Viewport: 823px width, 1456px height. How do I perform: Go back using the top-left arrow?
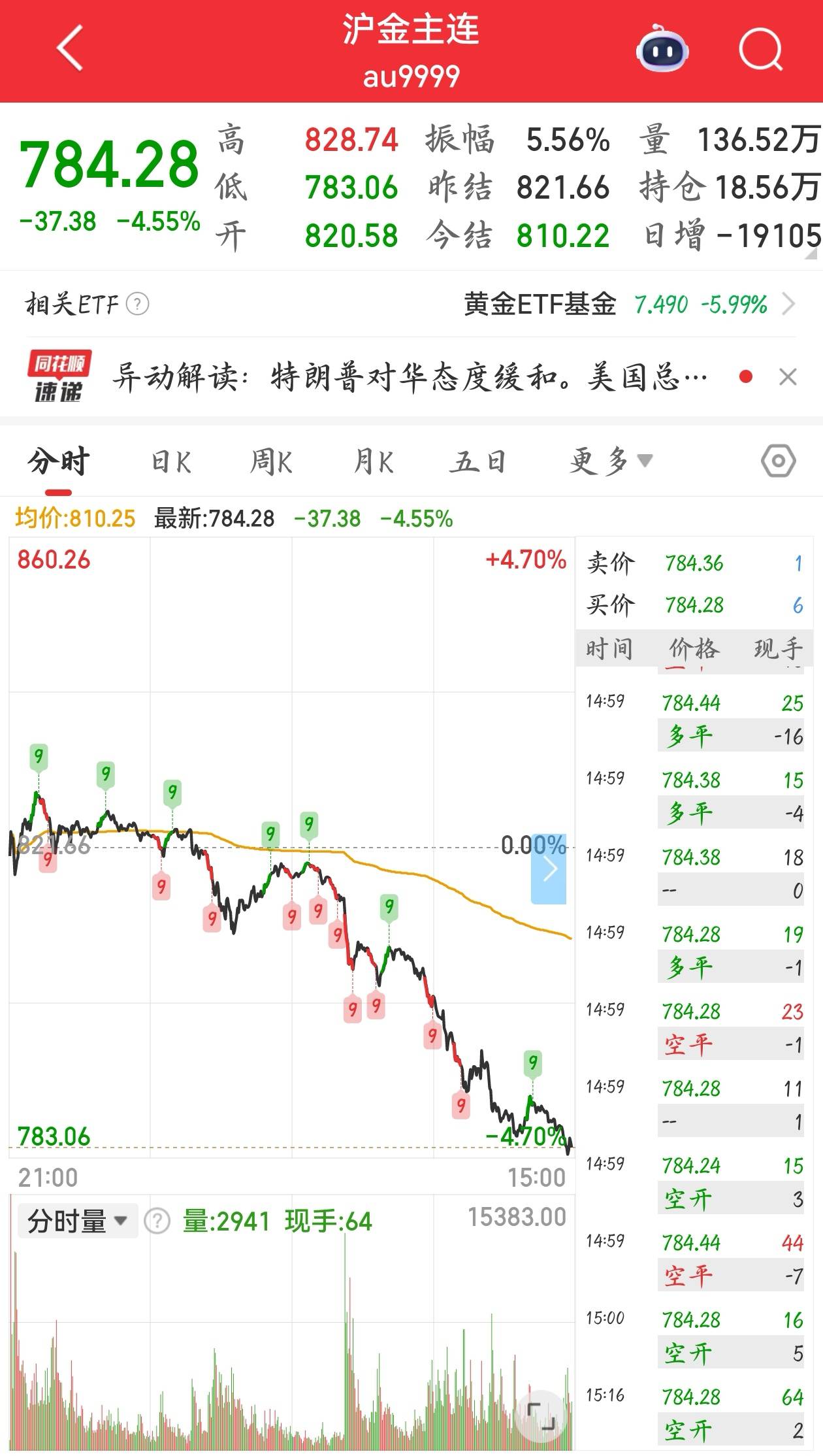click(x=70, y=48)
